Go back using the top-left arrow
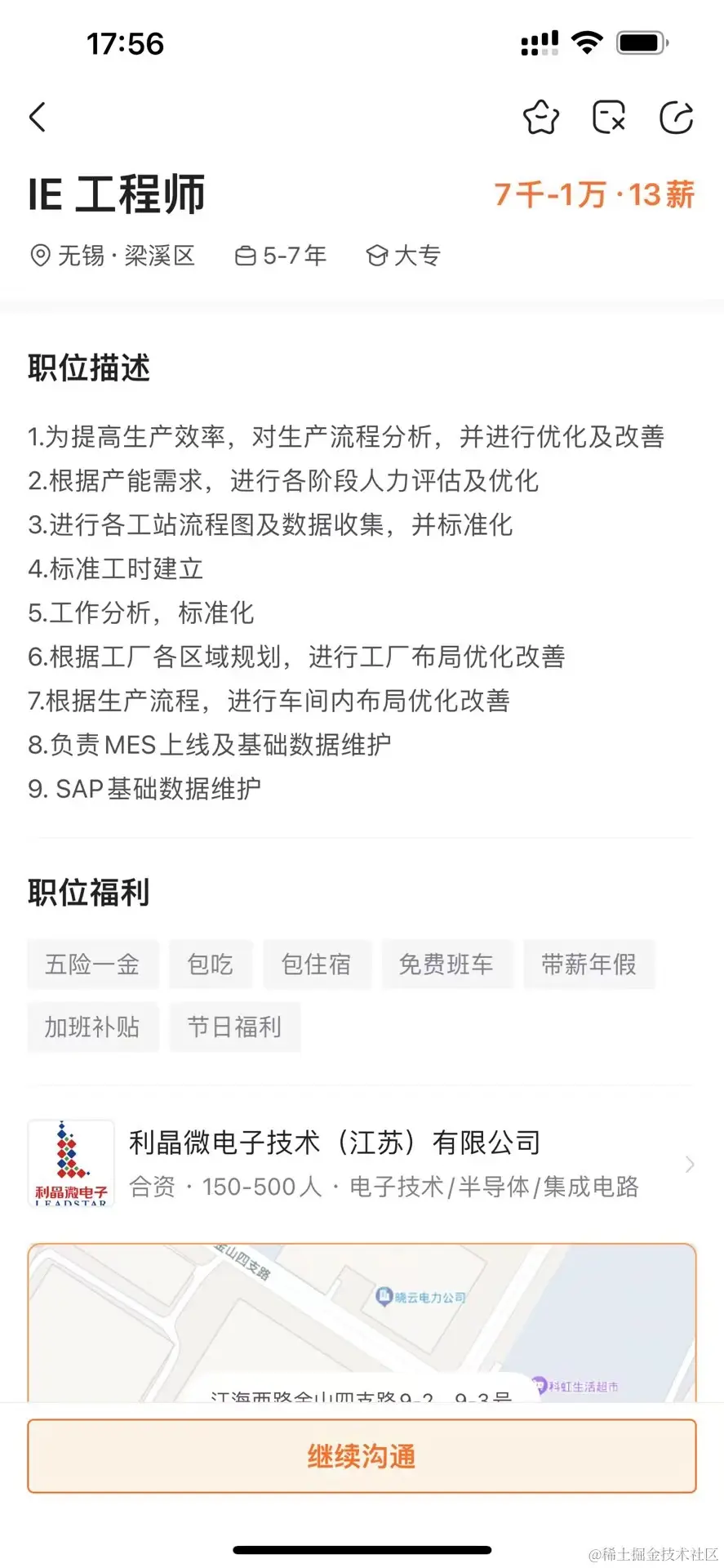724x1568 pixels. (x=38, y=118)
